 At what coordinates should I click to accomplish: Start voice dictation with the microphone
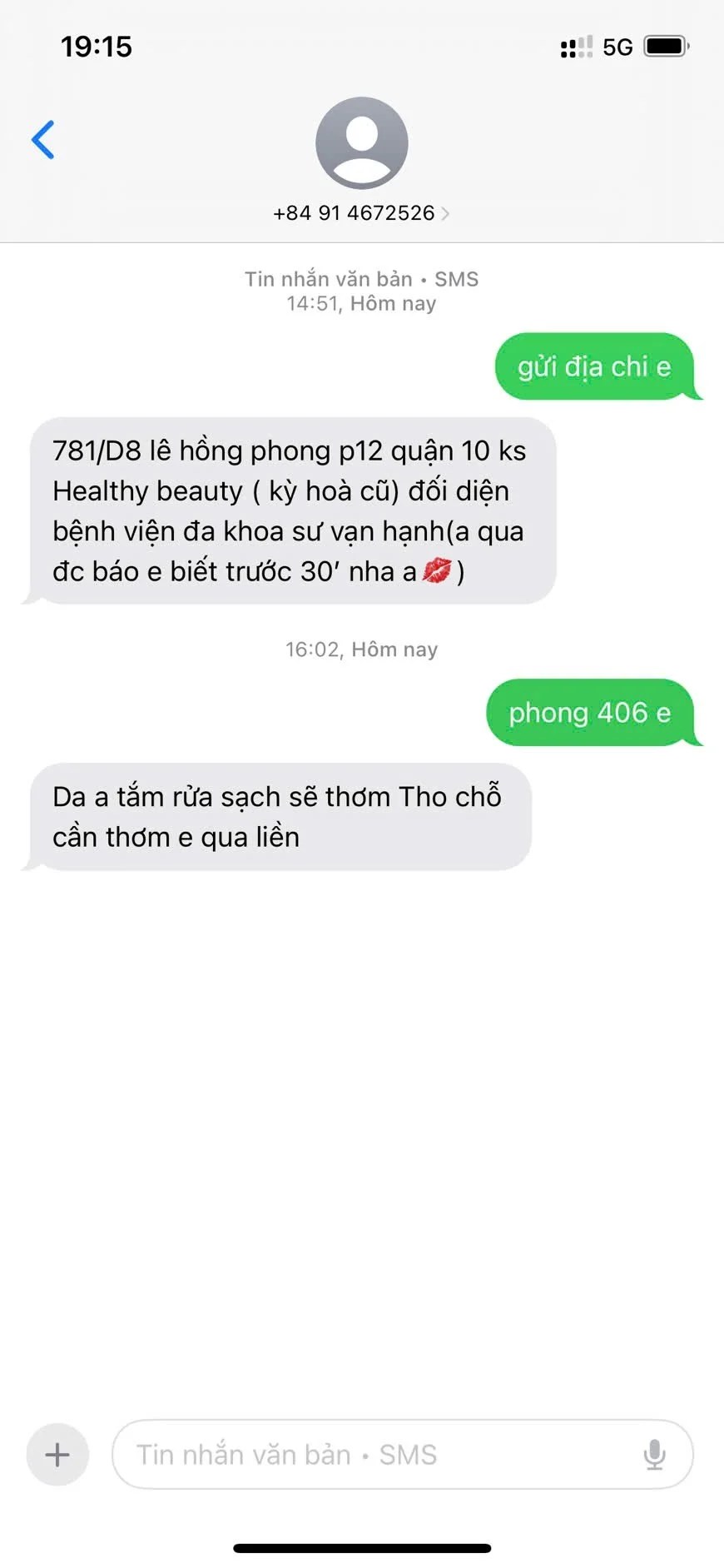(x=655, y=1455)
